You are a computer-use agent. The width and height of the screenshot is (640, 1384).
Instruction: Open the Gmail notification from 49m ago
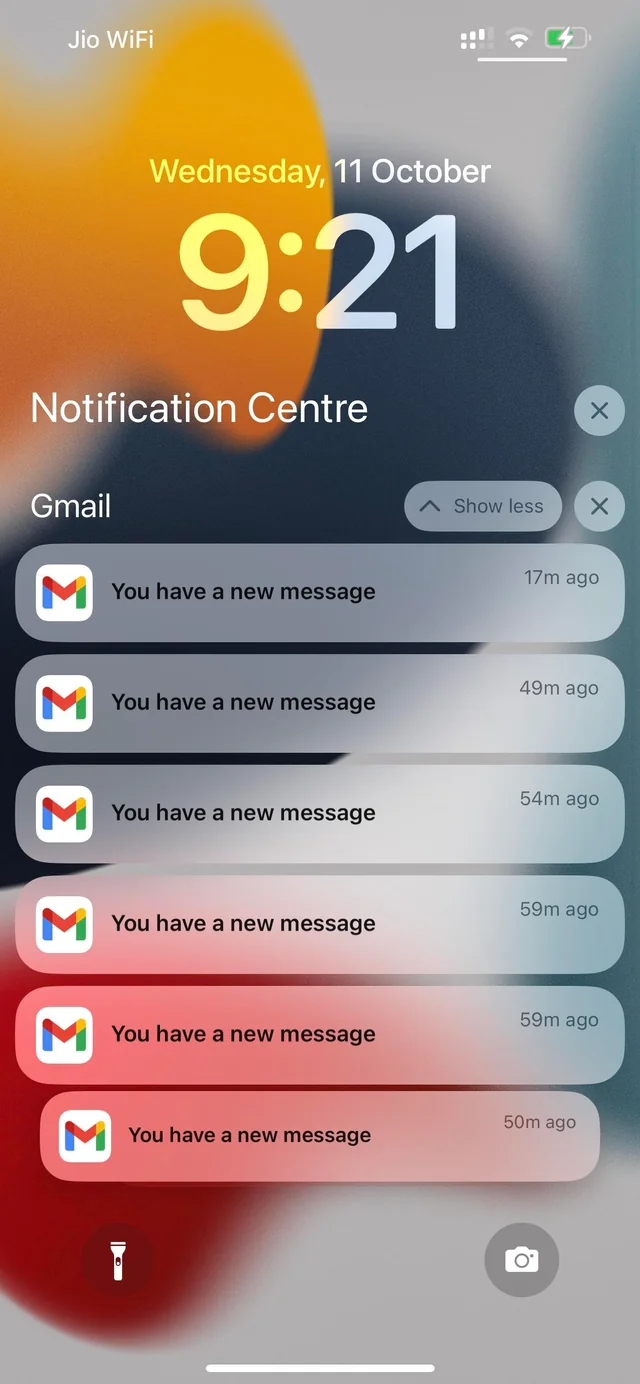coord(320,703)
